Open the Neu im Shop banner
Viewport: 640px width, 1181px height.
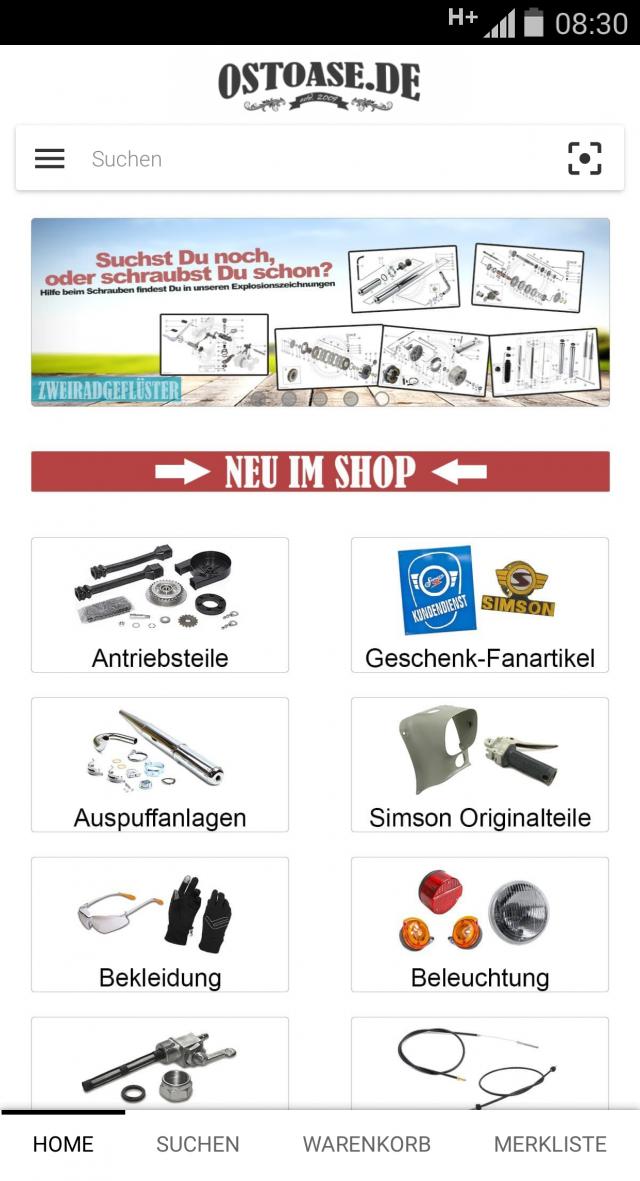320,471
